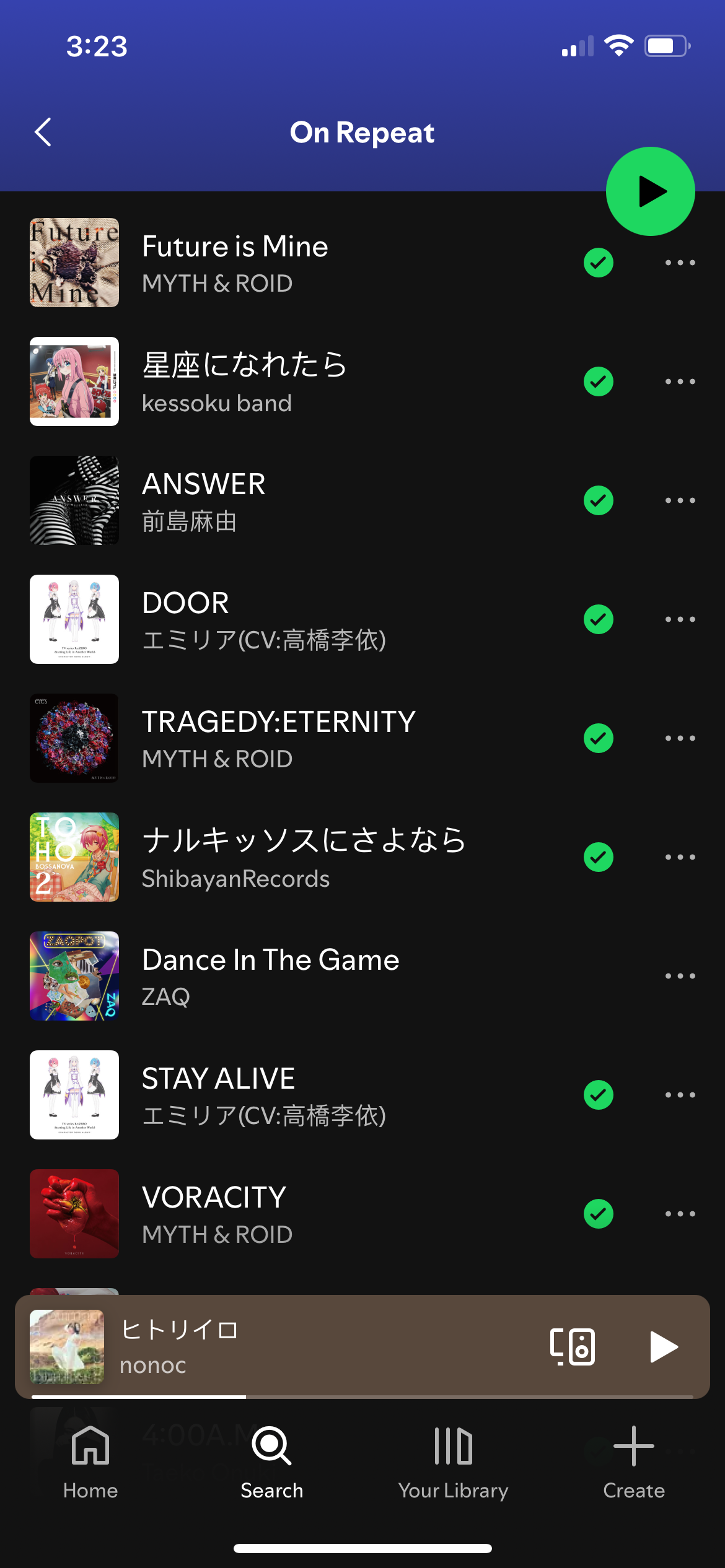Image resolution: width=725 pixels, height=1568 pixels.
Task: Open more options for VORACITY
Action: 680,1214
